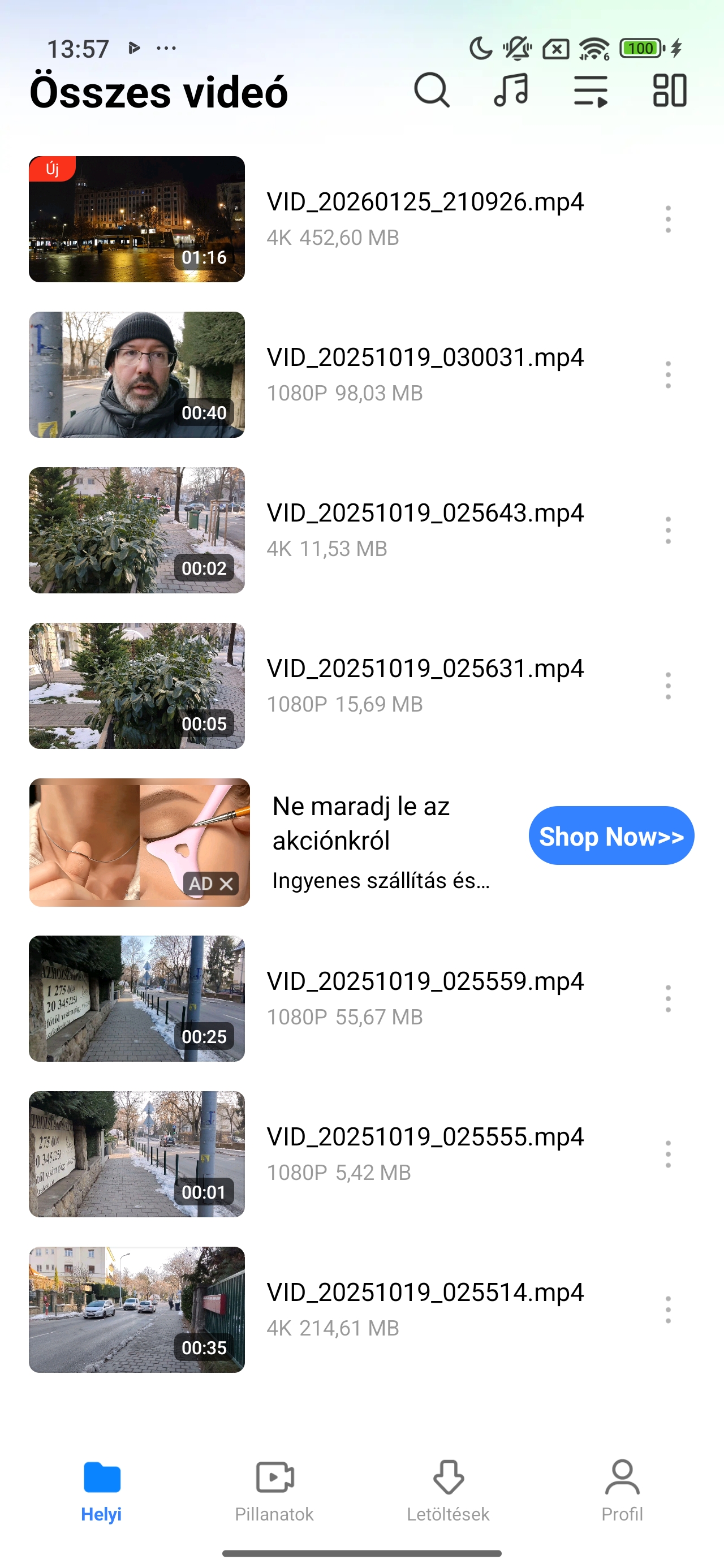This screenshot has width=724, height=1568.
Task: Go to the Profil tab
Action: pos(622,1490)
